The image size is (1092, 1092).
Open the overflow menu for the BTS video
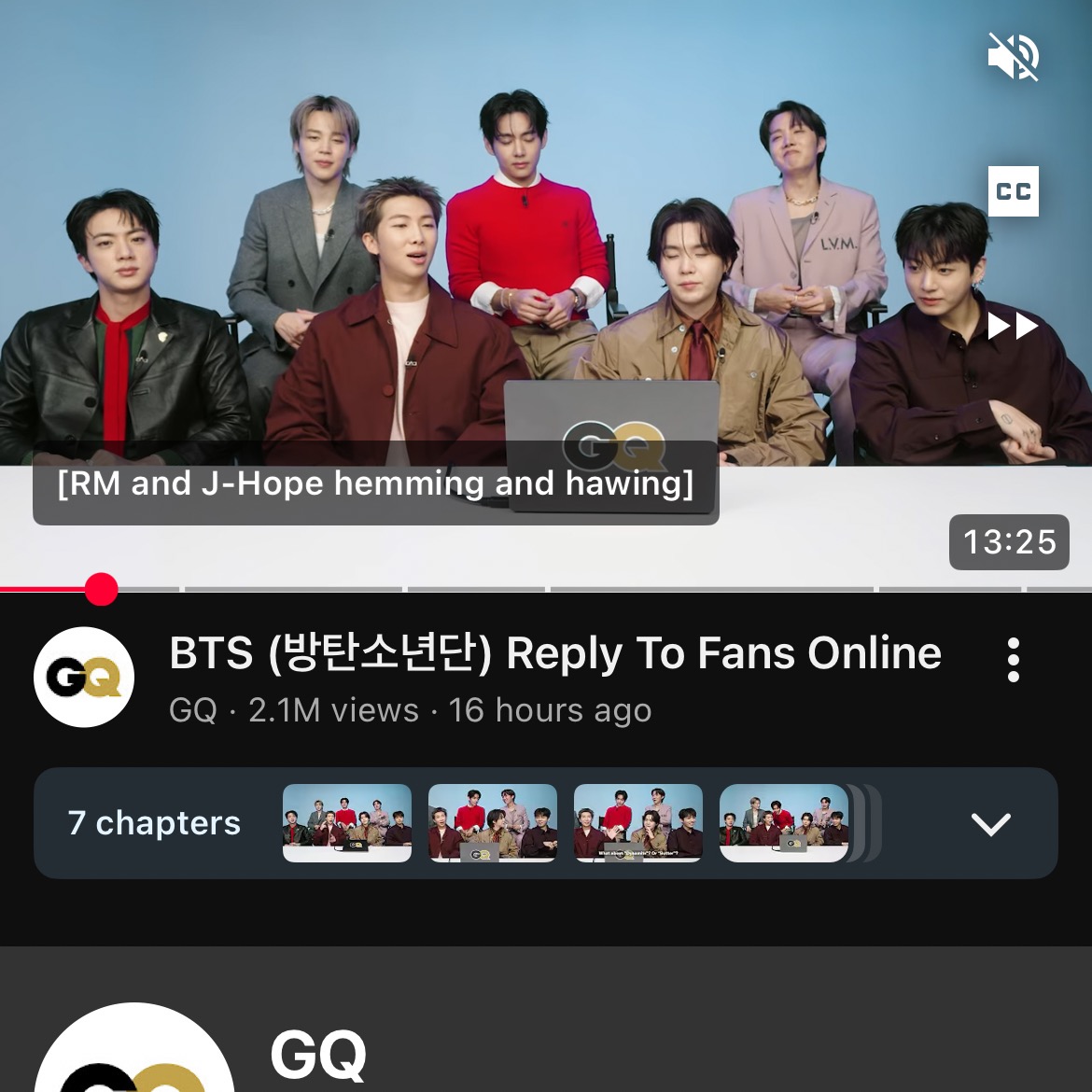point(1014,660)
